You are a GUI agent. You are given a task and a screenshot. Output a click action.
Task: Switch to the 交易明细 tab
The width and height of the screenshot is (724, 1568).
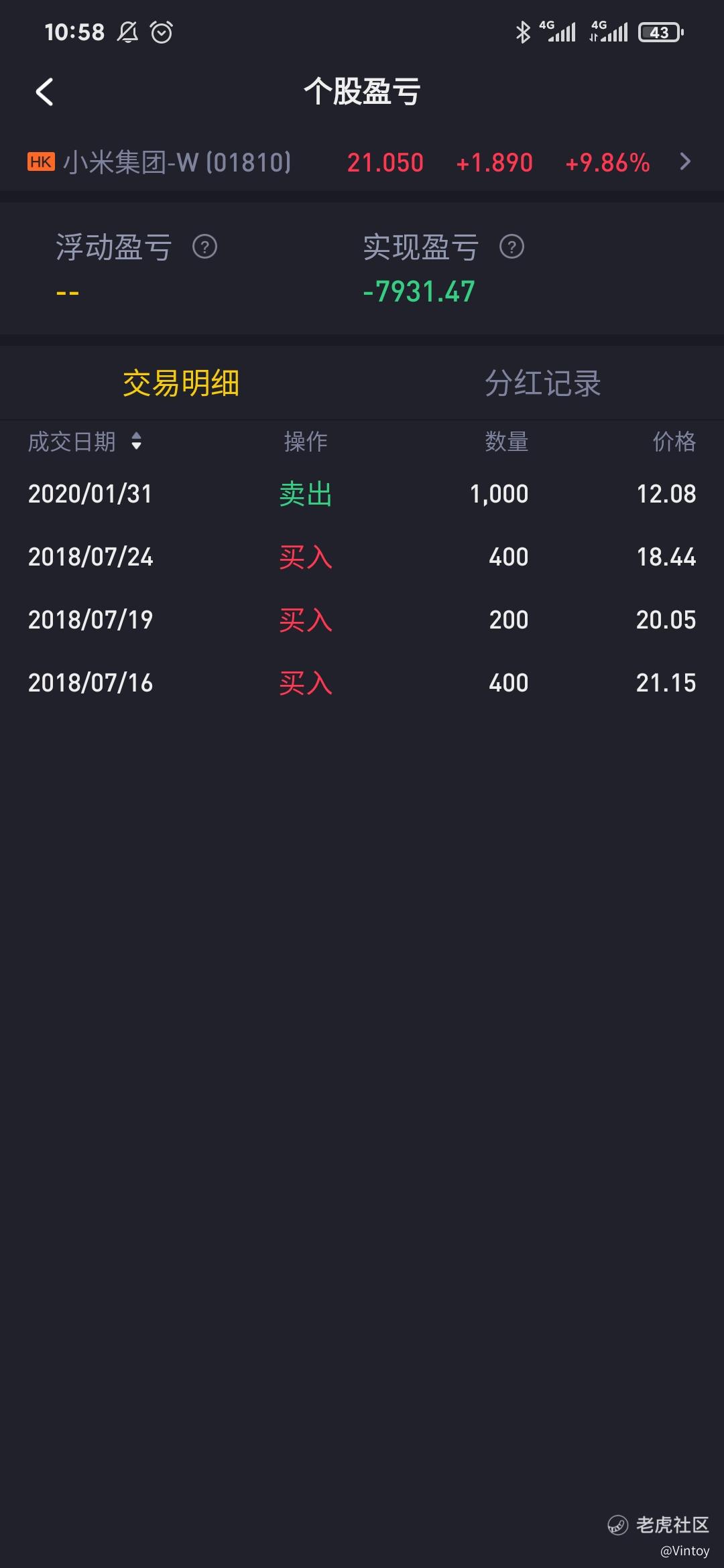181,383
